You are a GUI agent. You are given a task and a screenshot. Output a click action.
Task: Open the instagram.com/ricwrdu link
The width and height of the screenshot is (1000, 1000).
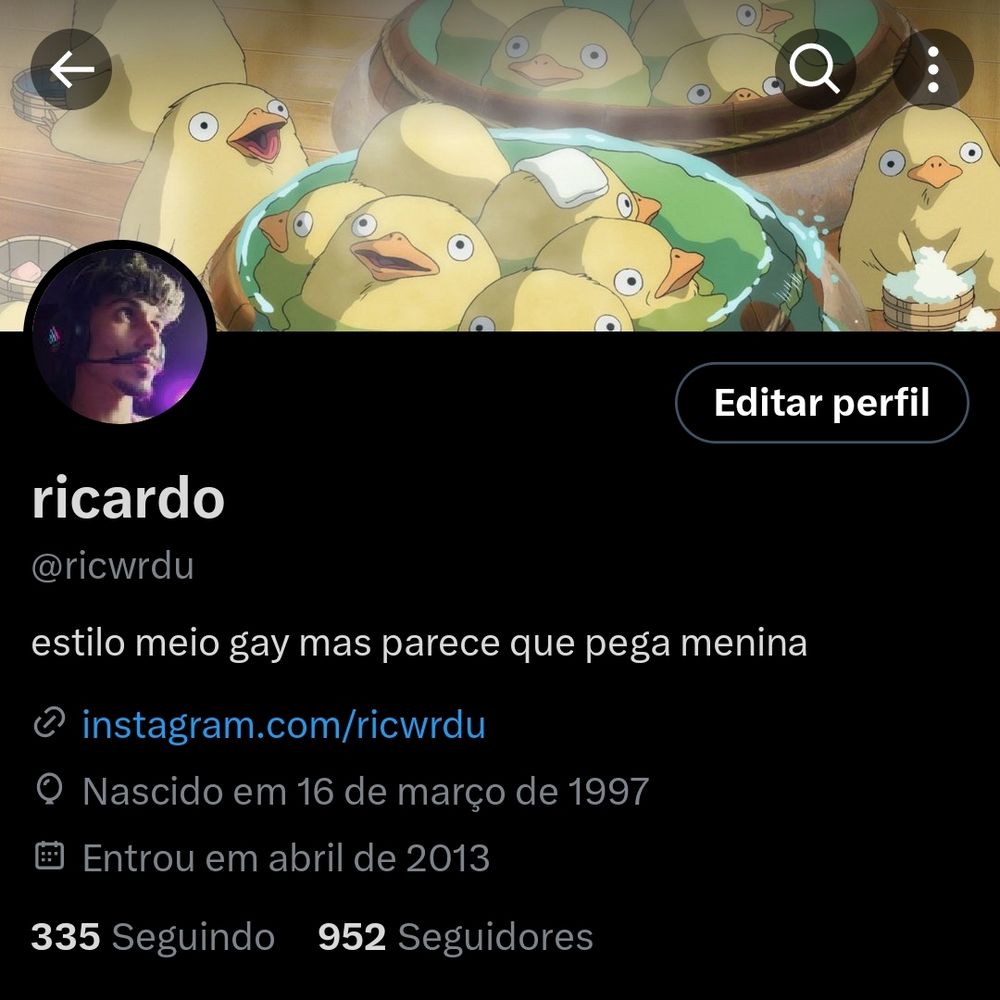click(x=283, y=723)
